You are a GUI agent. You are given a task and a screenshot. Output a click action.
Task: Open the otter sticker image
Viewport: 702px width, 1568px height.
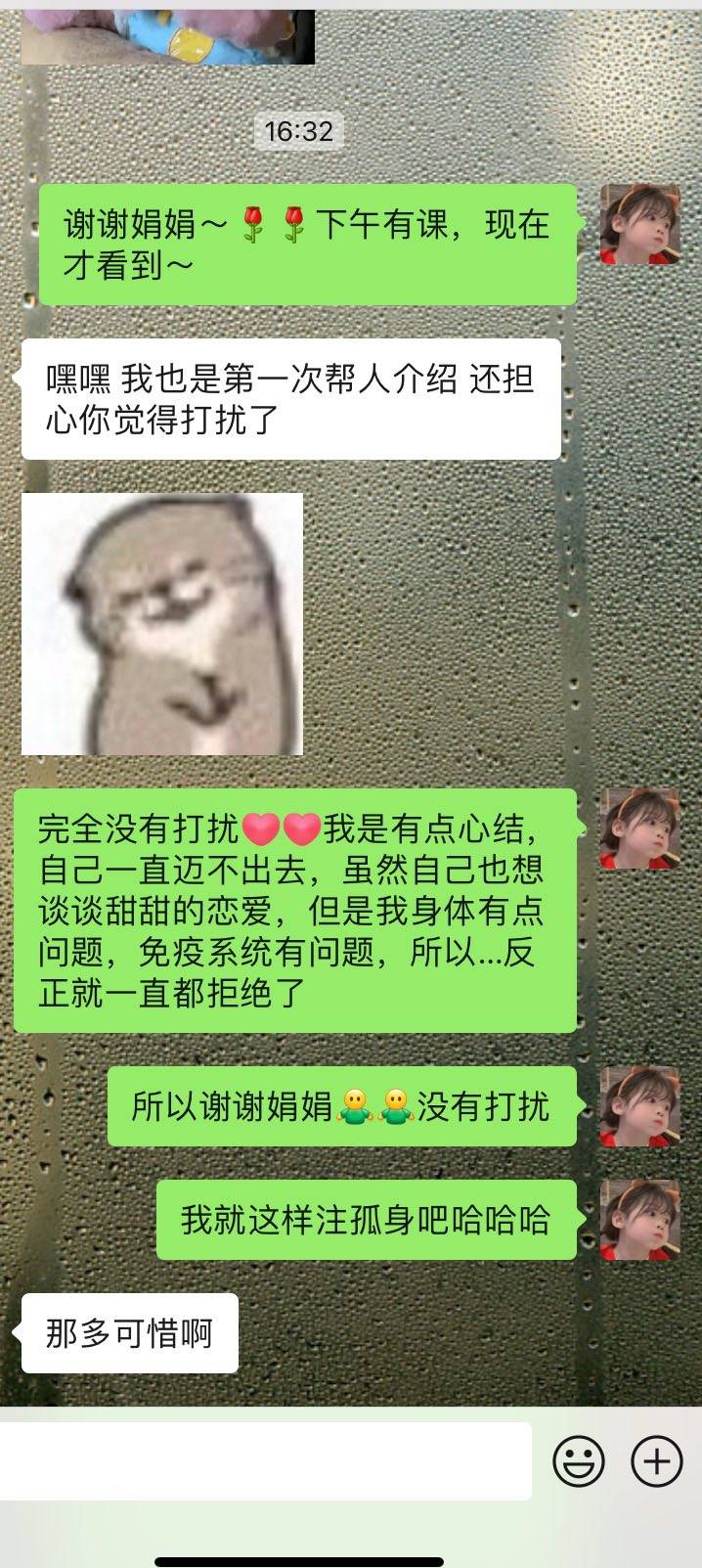click(x=162, y=624)
